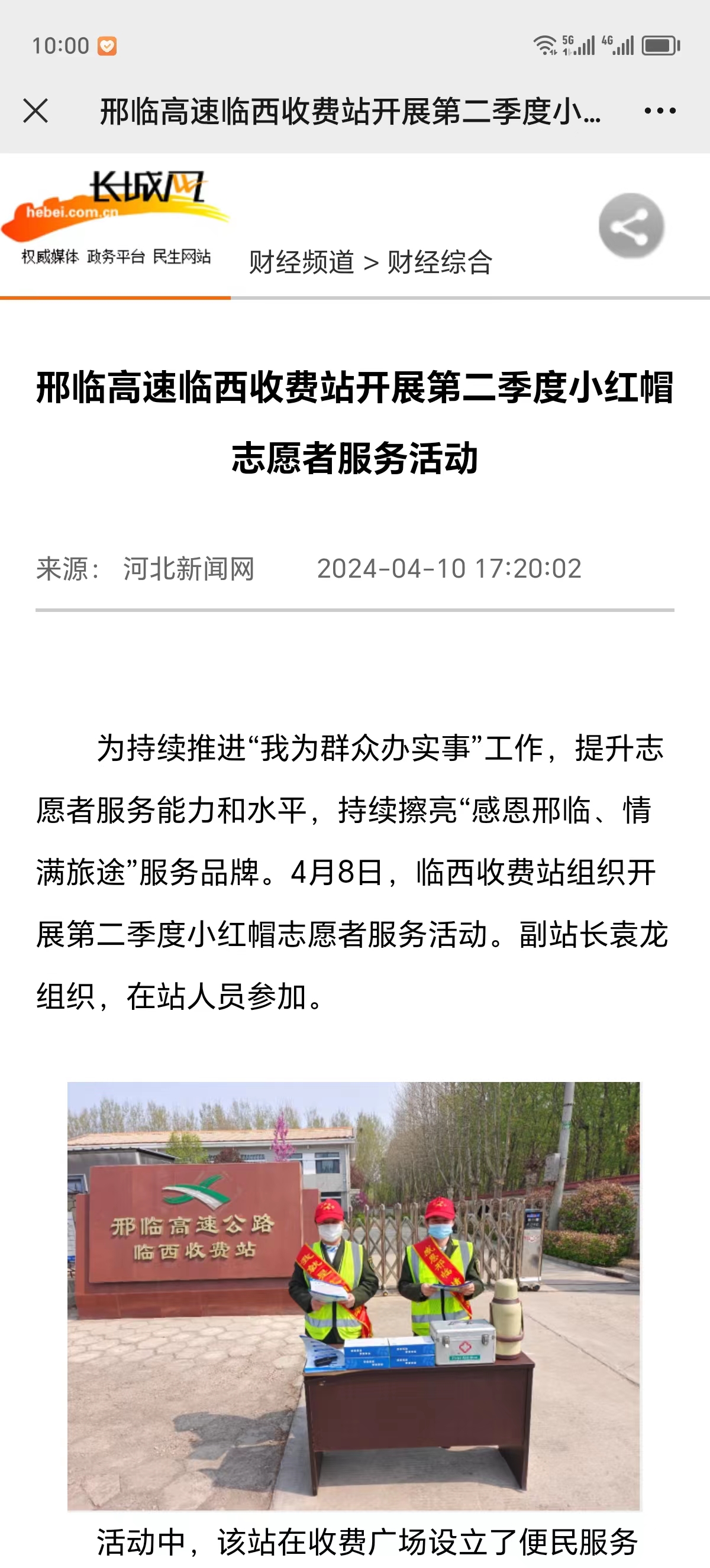
Task: Go to the 财经综合 section
Action: [440, 263]
